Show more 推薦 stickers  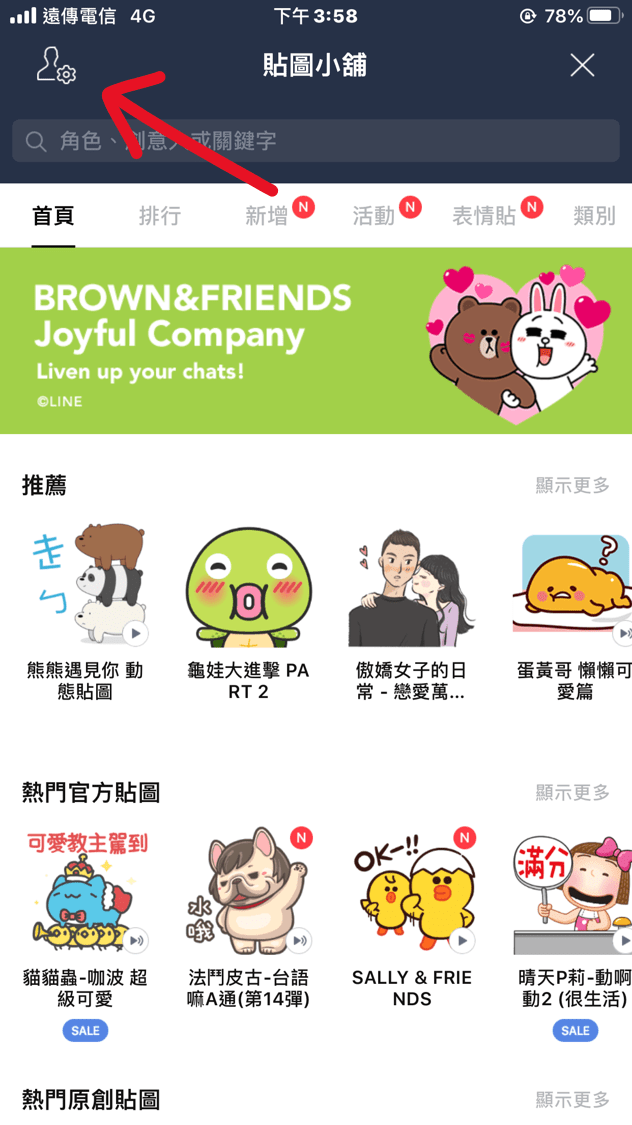572,485
